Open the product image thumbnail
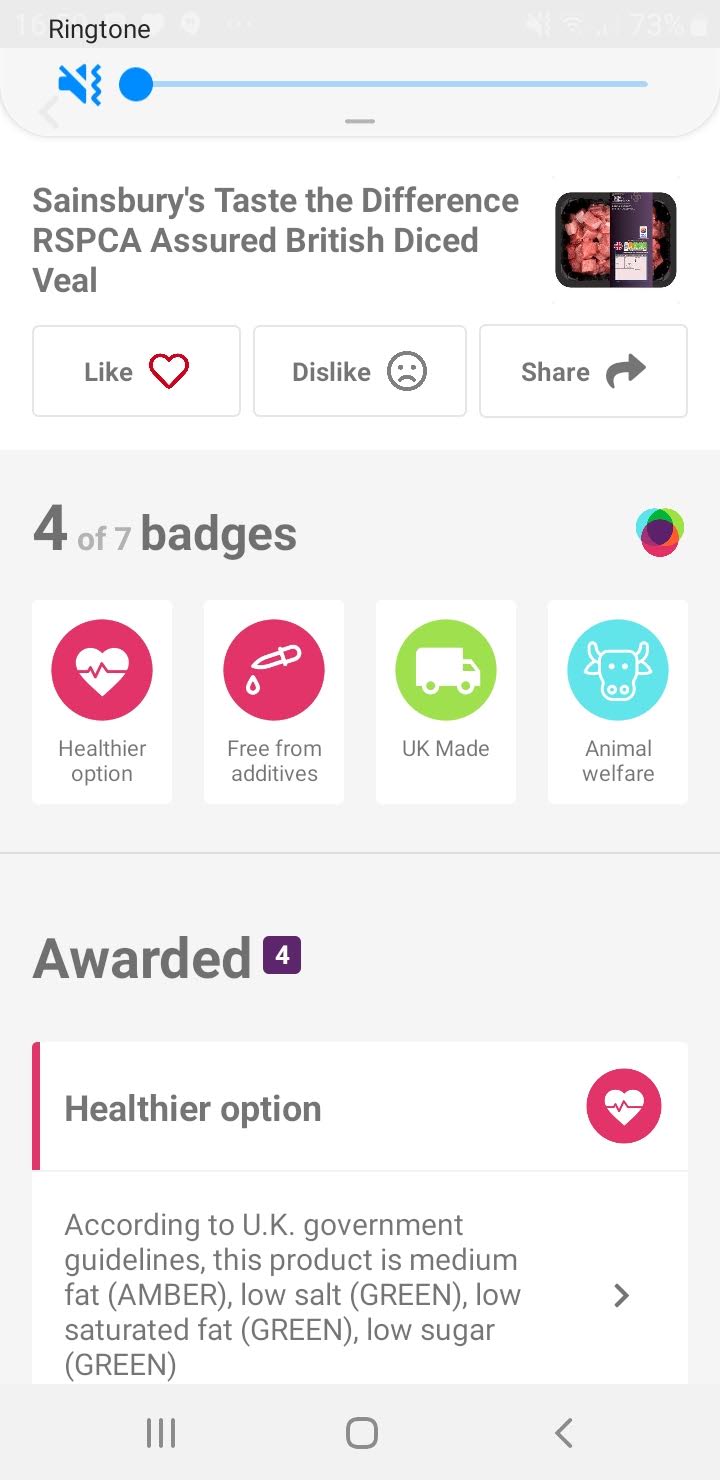Image resolution: width=720 pixels, height=1480 pixels. pos(616,240)
